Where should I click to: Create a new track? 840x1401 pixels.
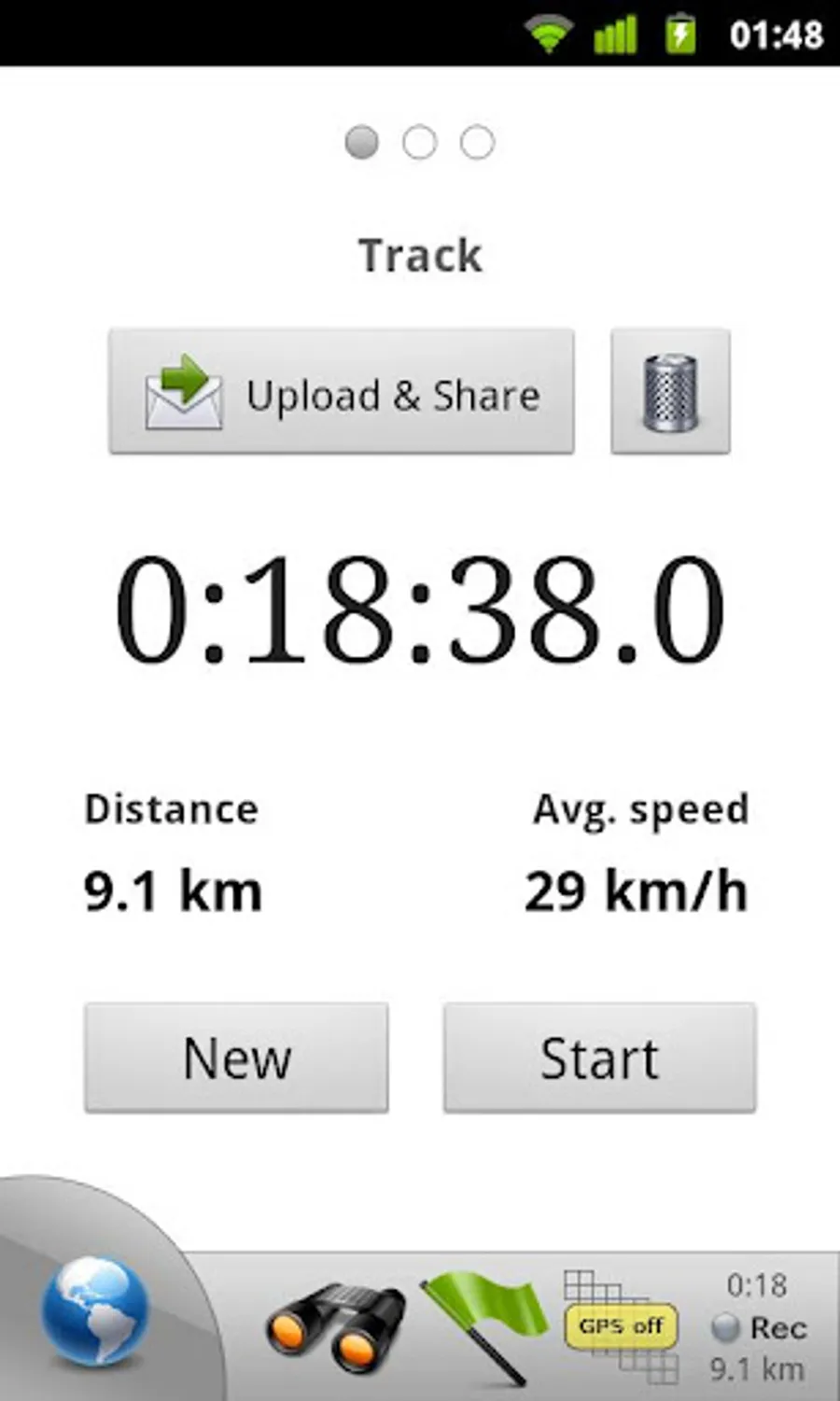click(236, 1058)
